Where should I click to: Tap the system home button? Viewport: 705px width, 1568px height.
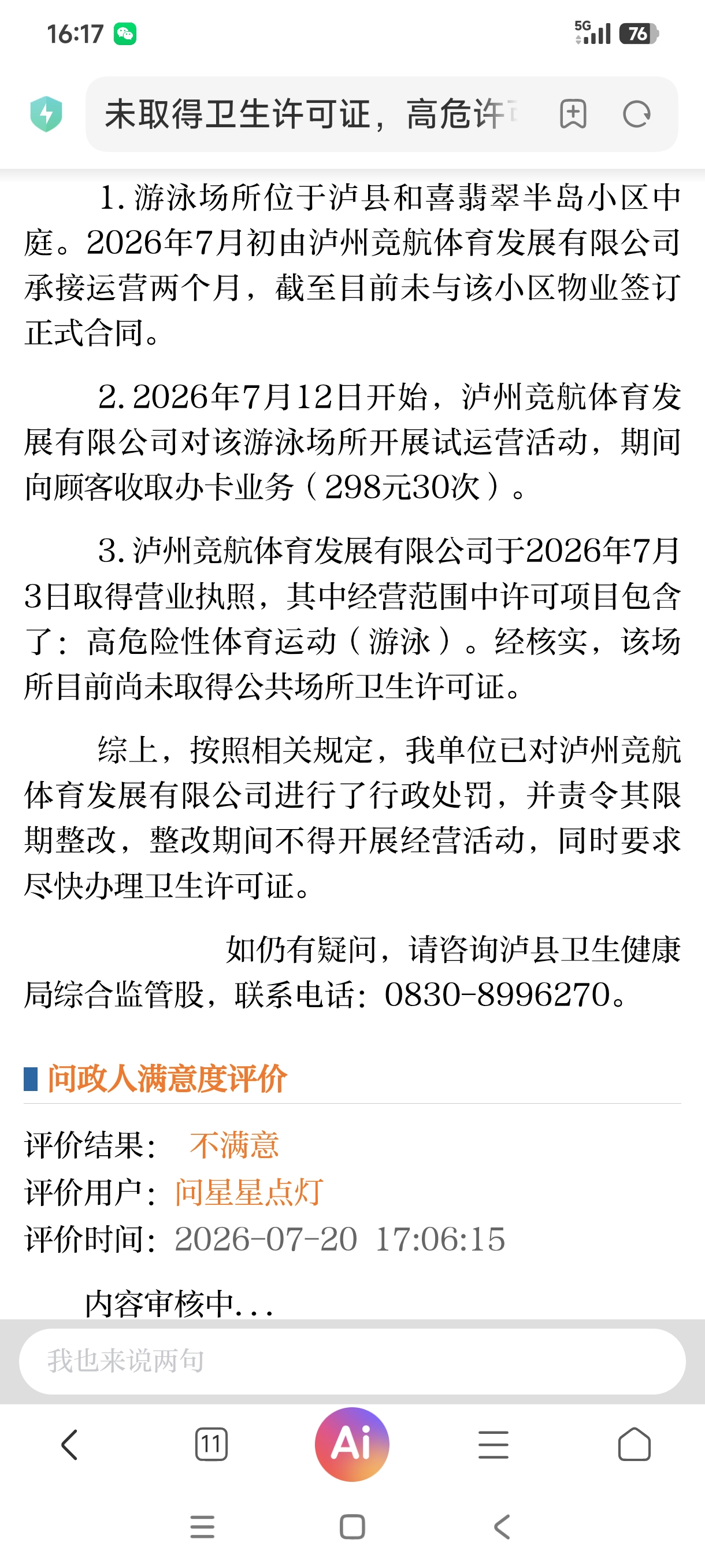tap(352, 1526)
